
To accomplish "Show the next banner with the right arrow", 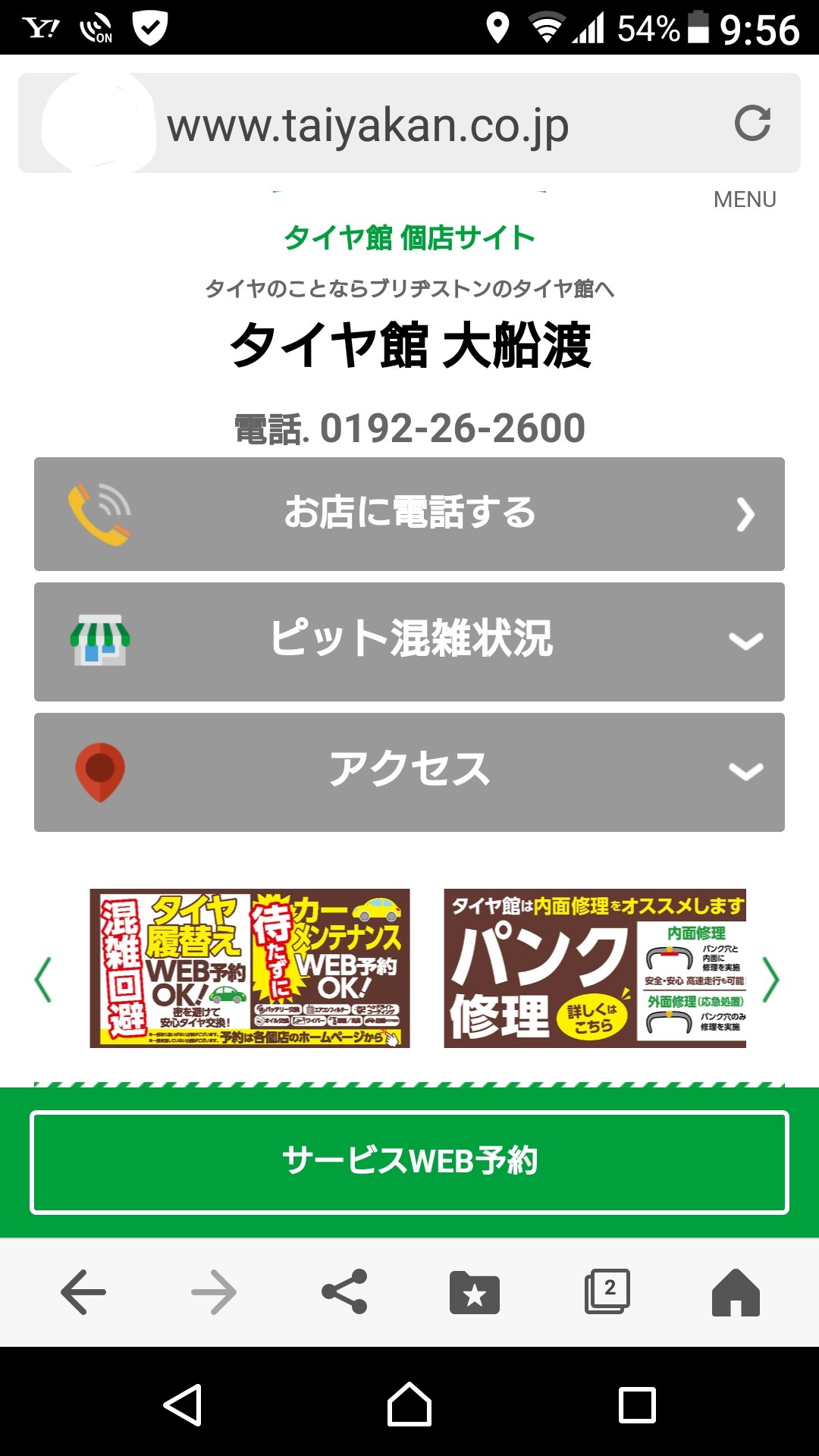I will click(770, 980).
